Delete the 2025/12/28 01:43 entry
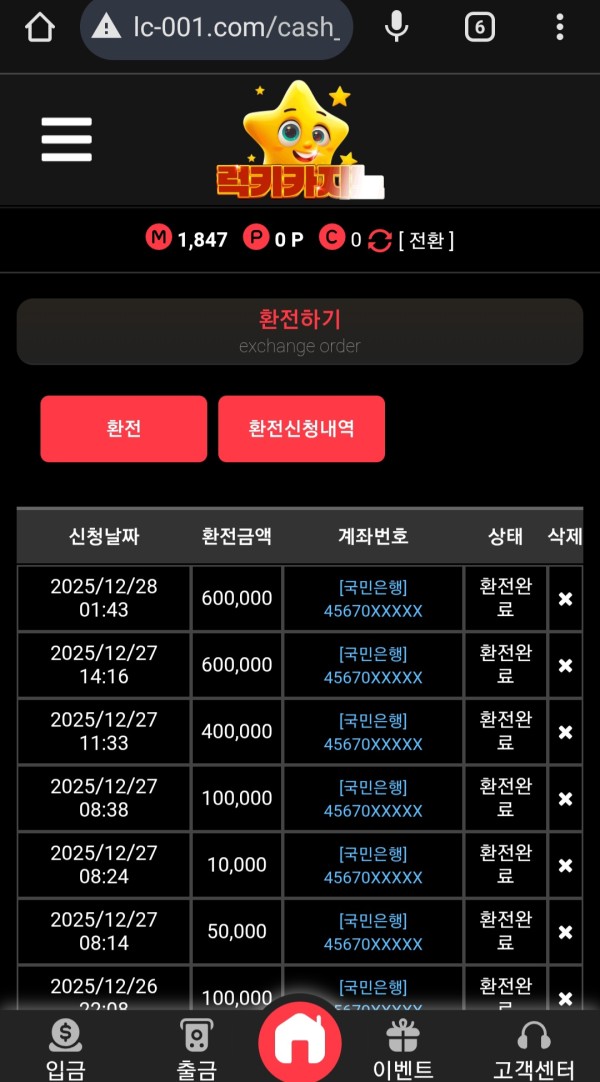Image resolution: width=600 pixels, height=1082 pixels. [565, 599]
